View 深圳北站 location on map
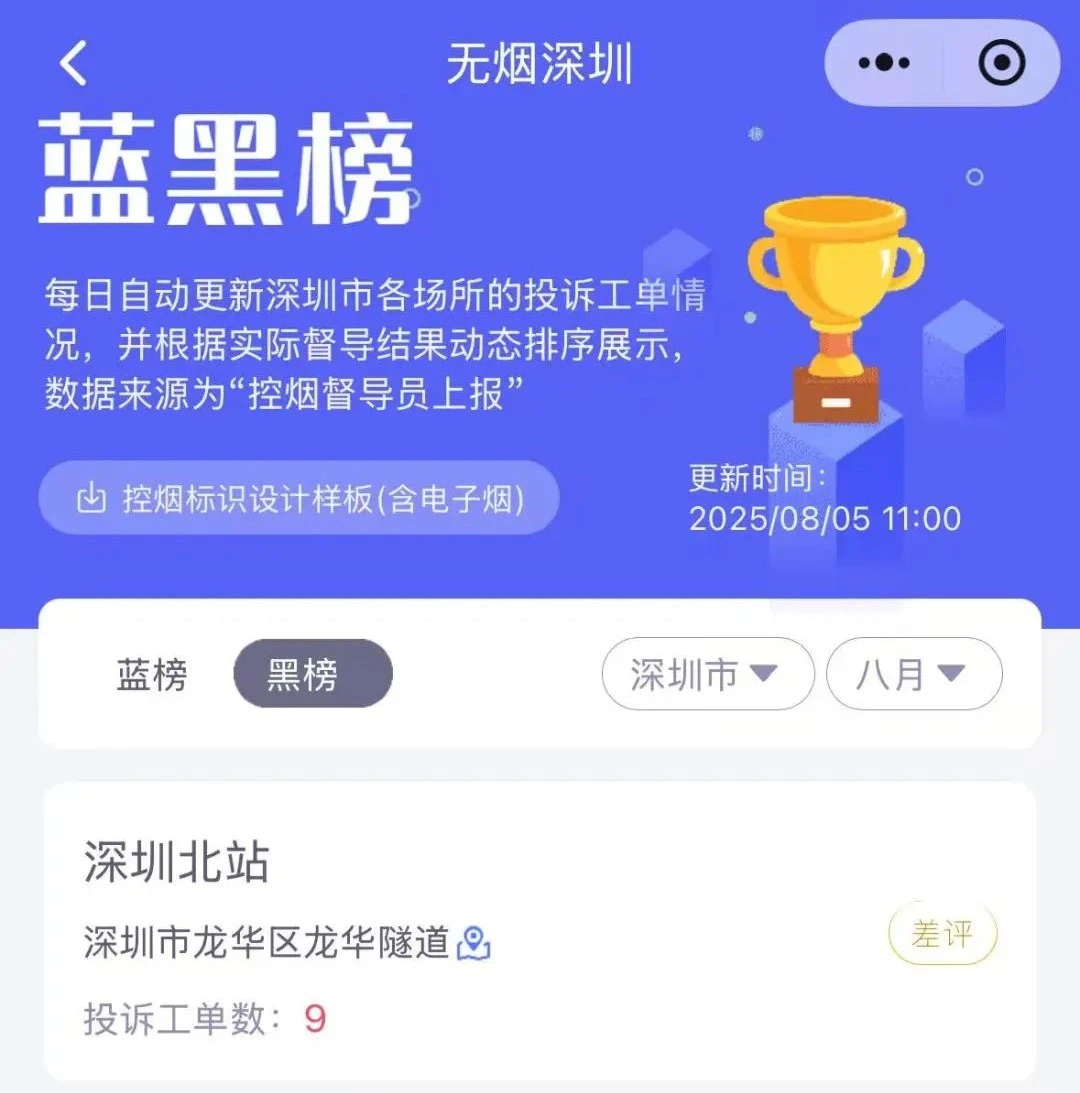Viewport: 1080px width, 1093px height. click(474, 943)
